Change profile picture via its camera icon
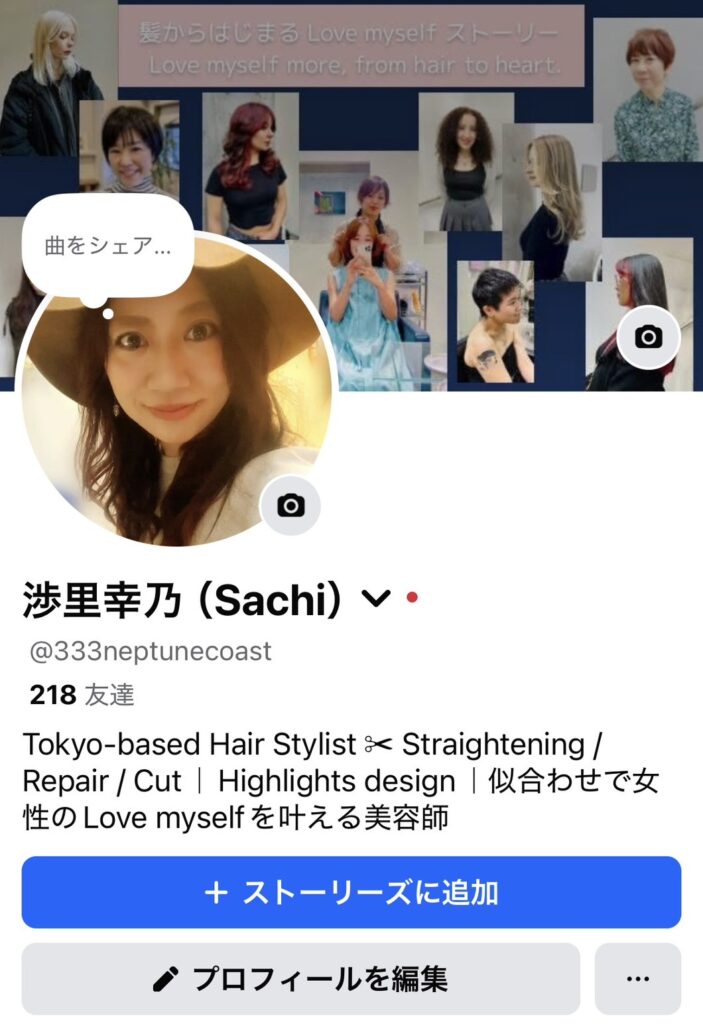703x1024 pixels. click(290, 505)
